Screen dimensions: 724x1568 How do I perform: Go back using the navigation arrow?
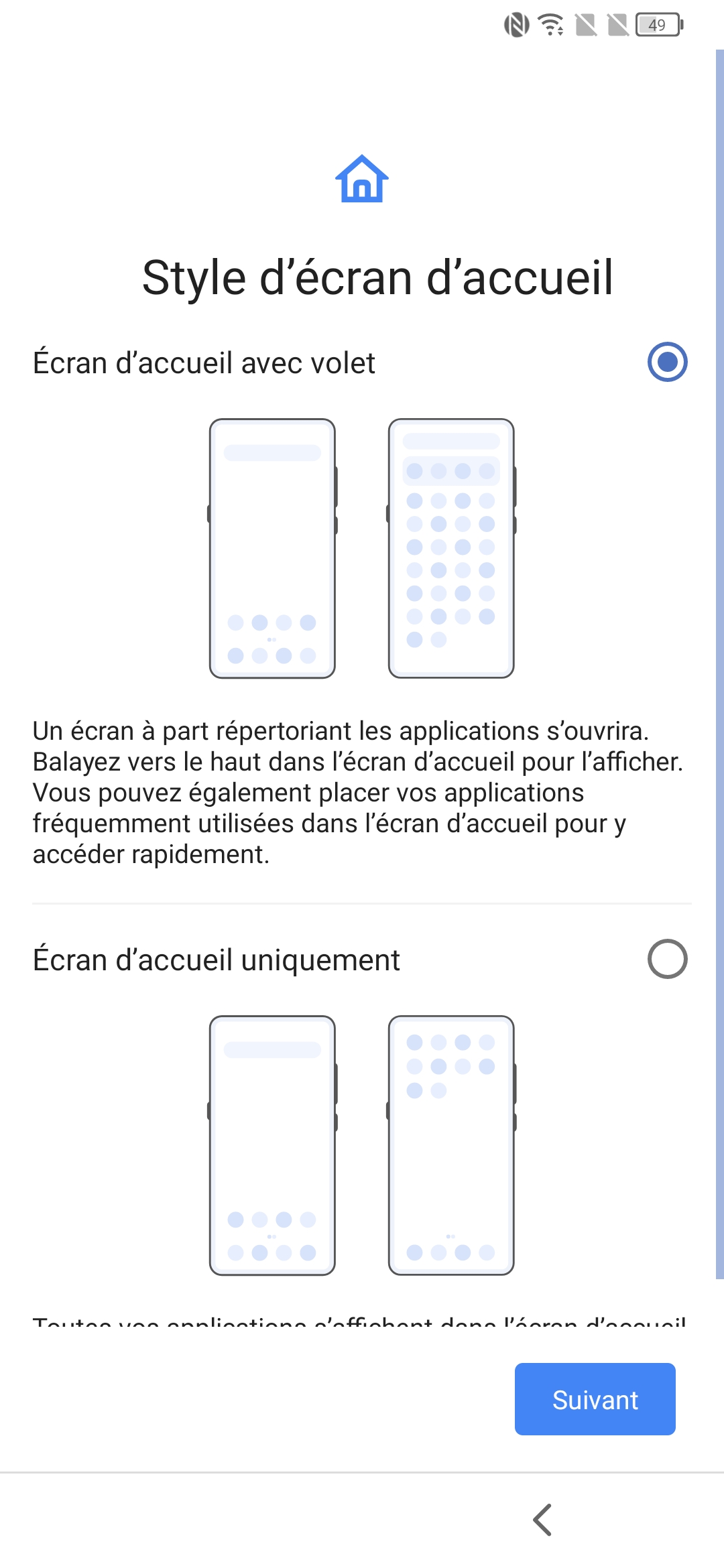click(x=542, y=1519)
